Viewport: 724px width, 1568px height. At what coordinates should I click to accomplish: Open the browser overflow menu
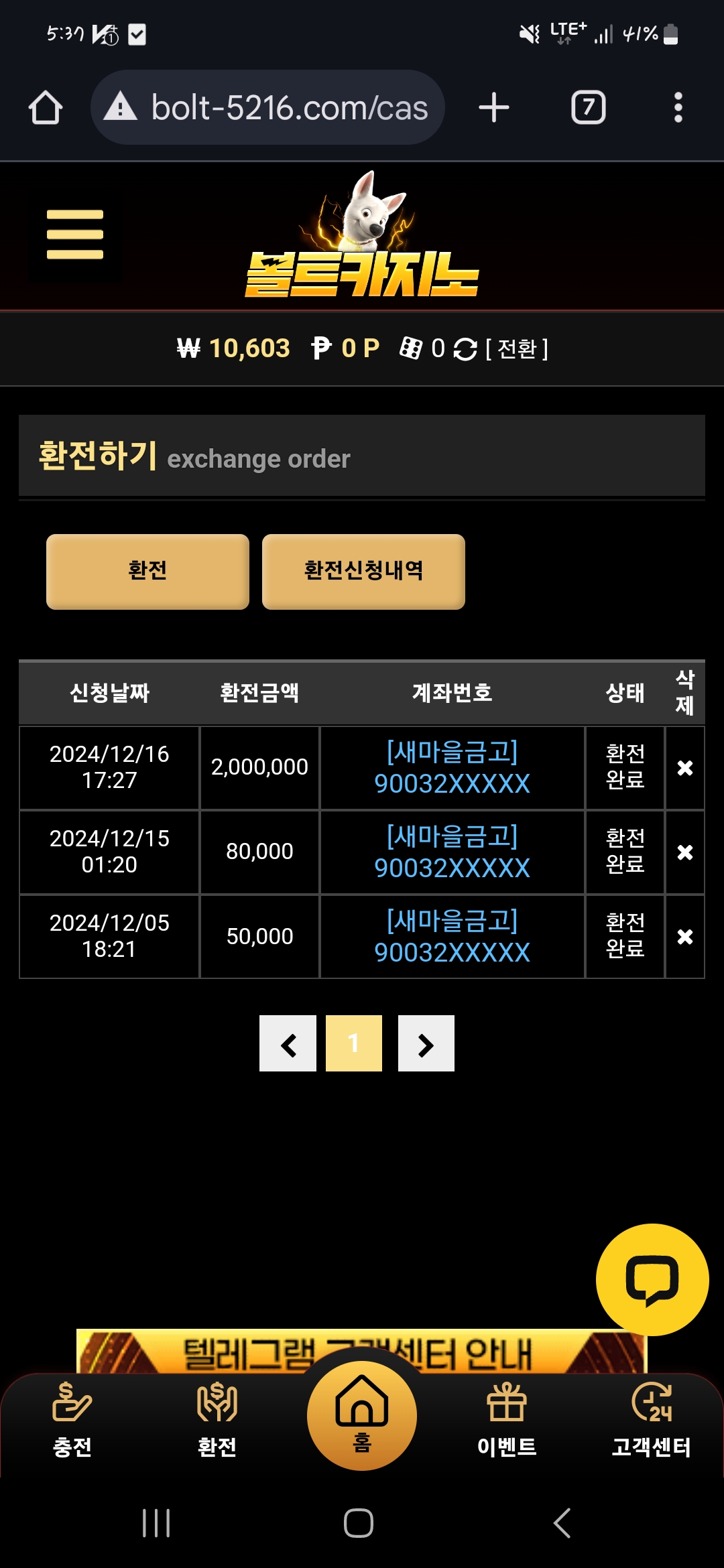coord(678,108)
